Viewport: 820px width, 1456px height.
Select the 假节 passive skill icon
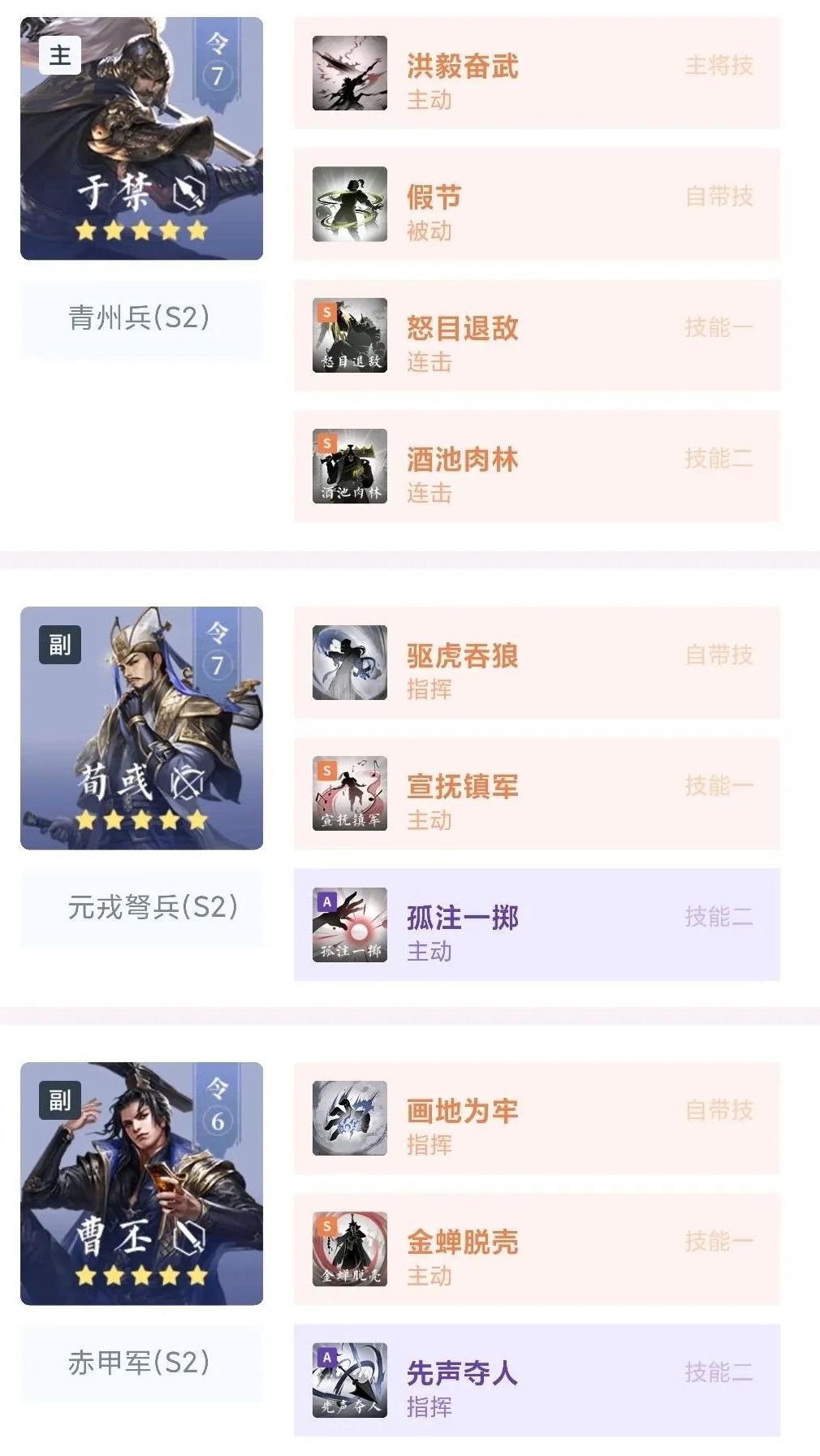click(349, 205)
